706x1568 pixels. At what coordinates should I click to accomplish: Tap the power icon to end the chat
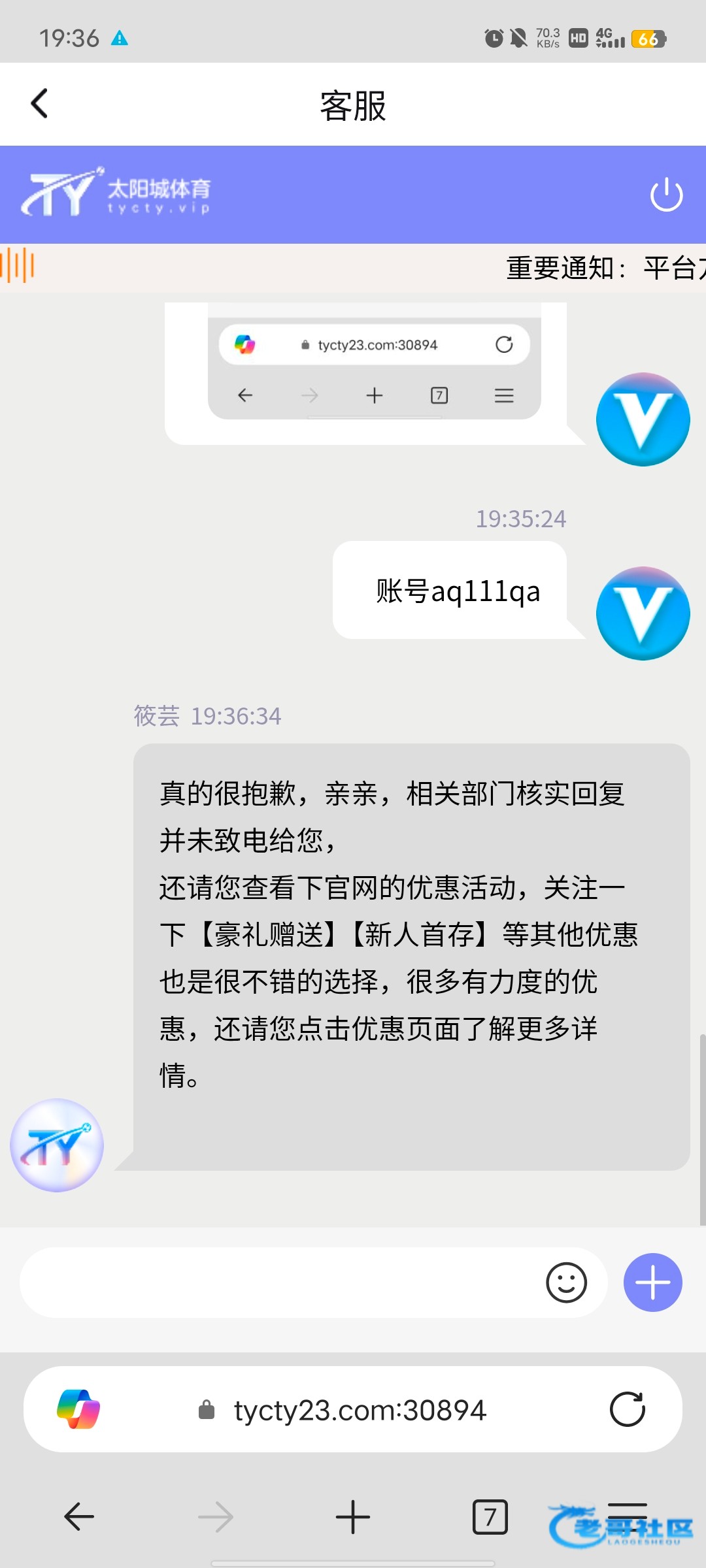click(x=666, y=194)
